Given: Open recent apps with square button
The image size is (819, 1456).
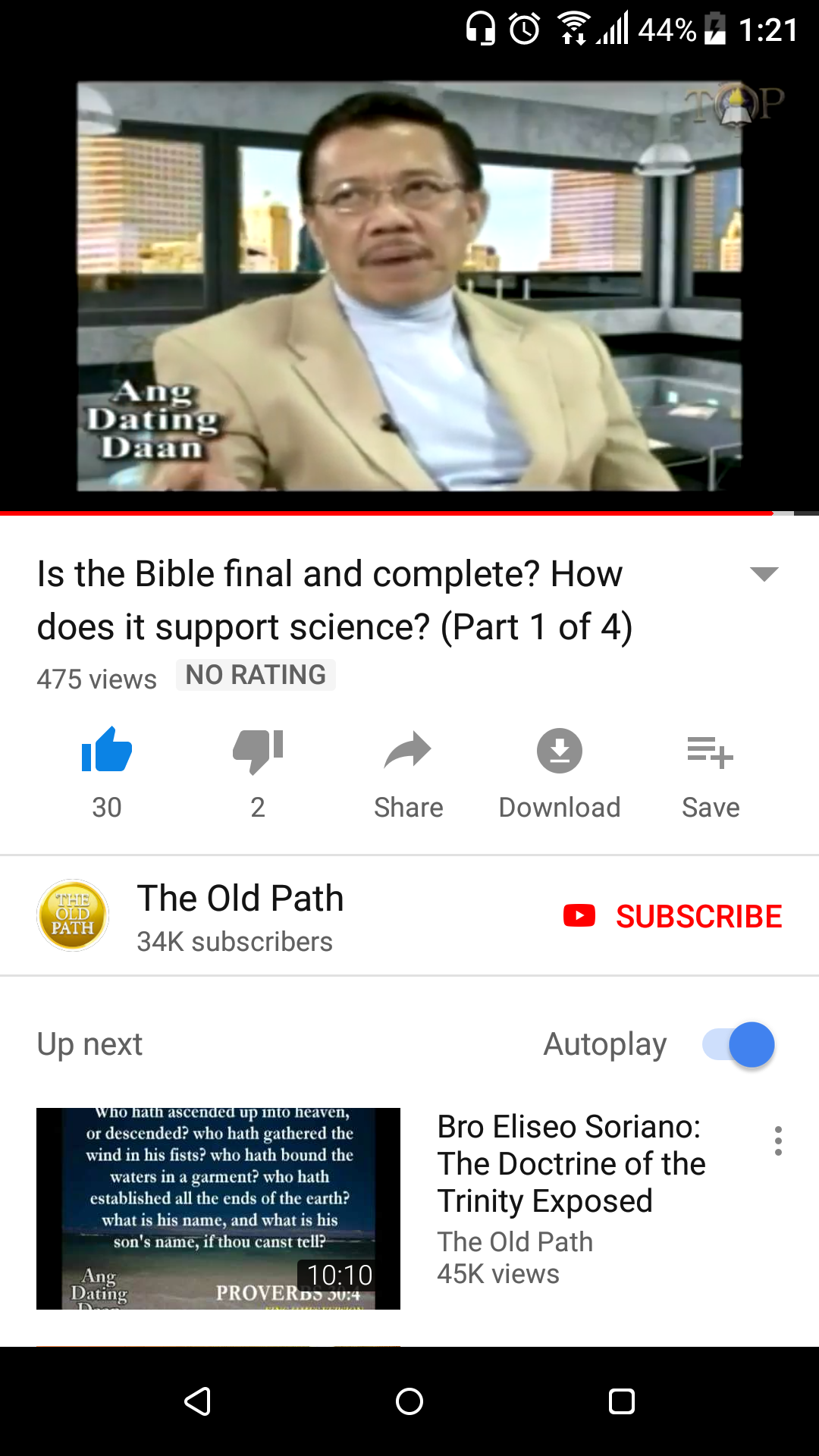Looking at the screenshot, I should pos(622,1401).
